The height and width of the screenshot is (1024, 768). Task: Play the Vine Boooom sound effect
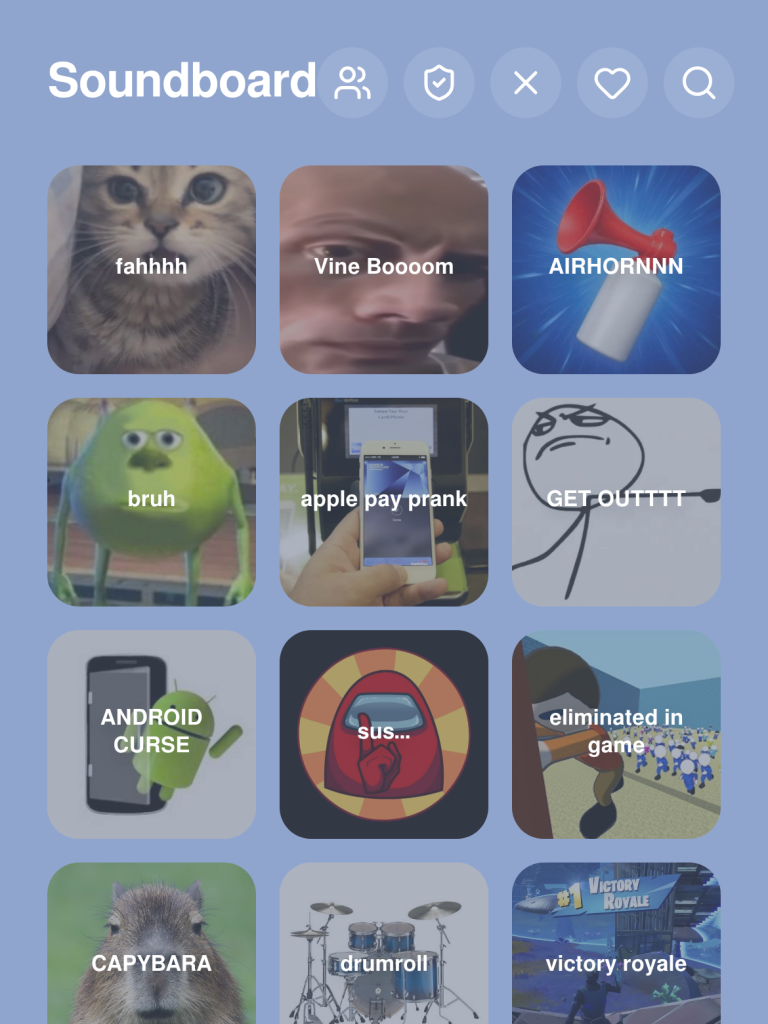tap(384, 268)
